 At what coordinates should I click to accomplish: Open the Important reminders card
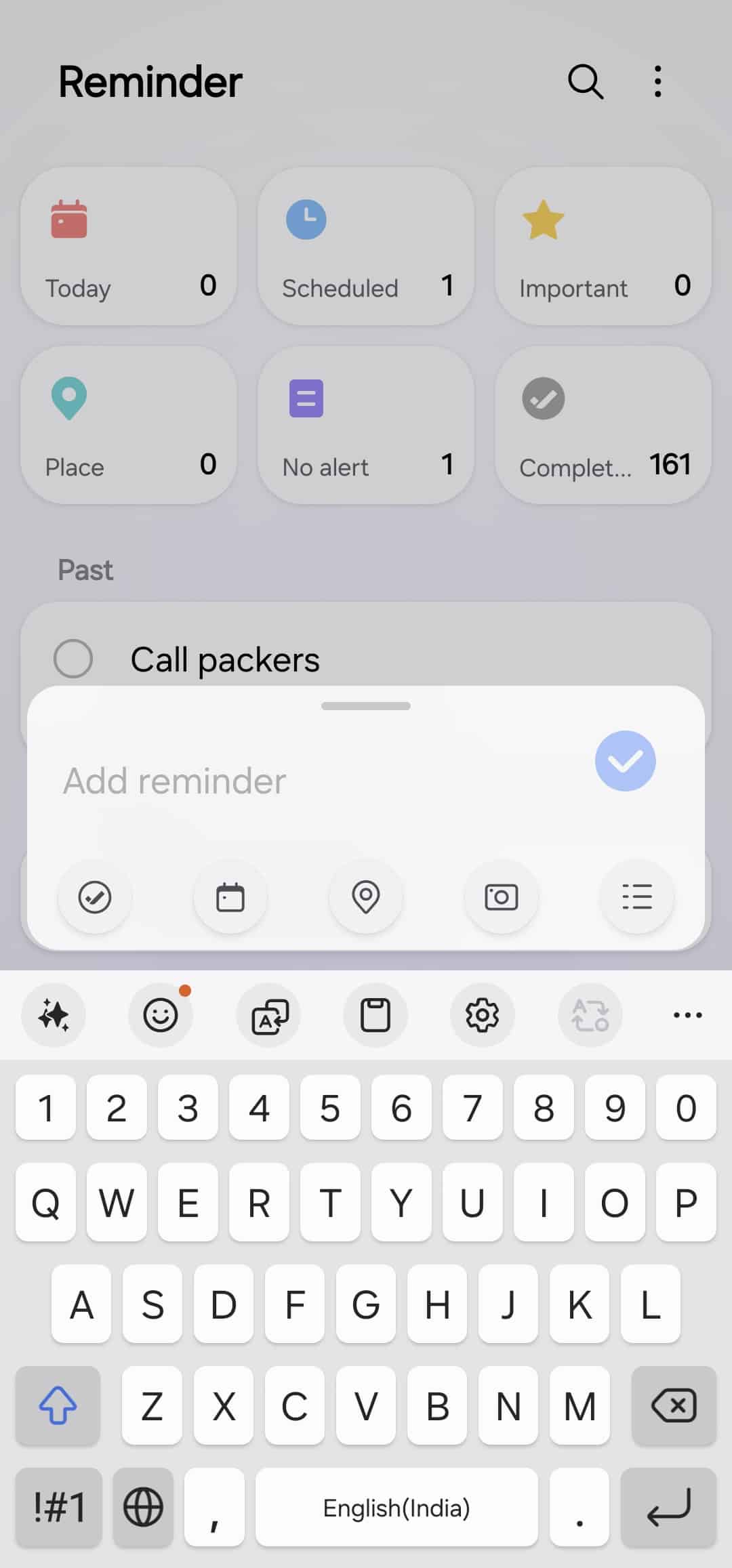tap(603, 247)
